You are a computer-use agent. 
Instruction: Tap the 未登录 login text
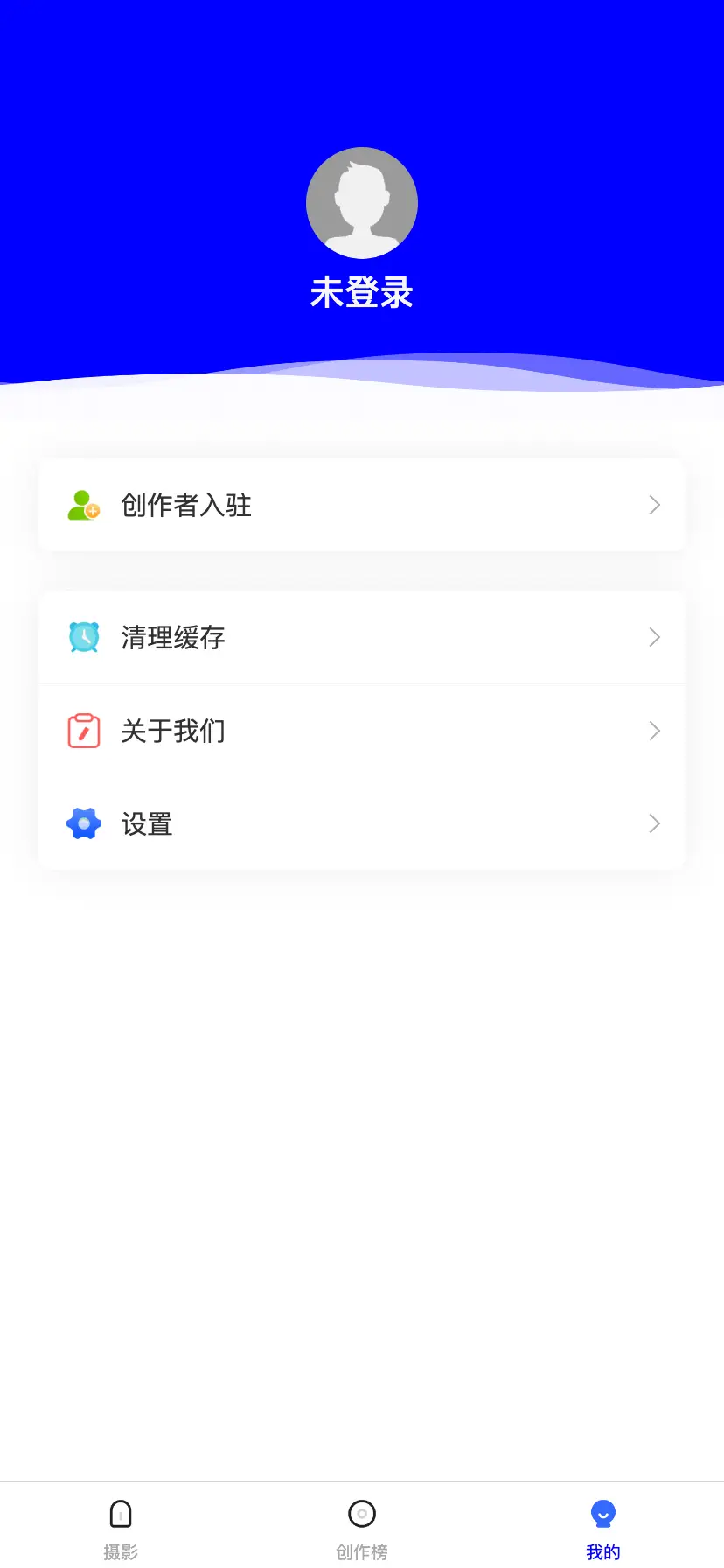point(362,293)
